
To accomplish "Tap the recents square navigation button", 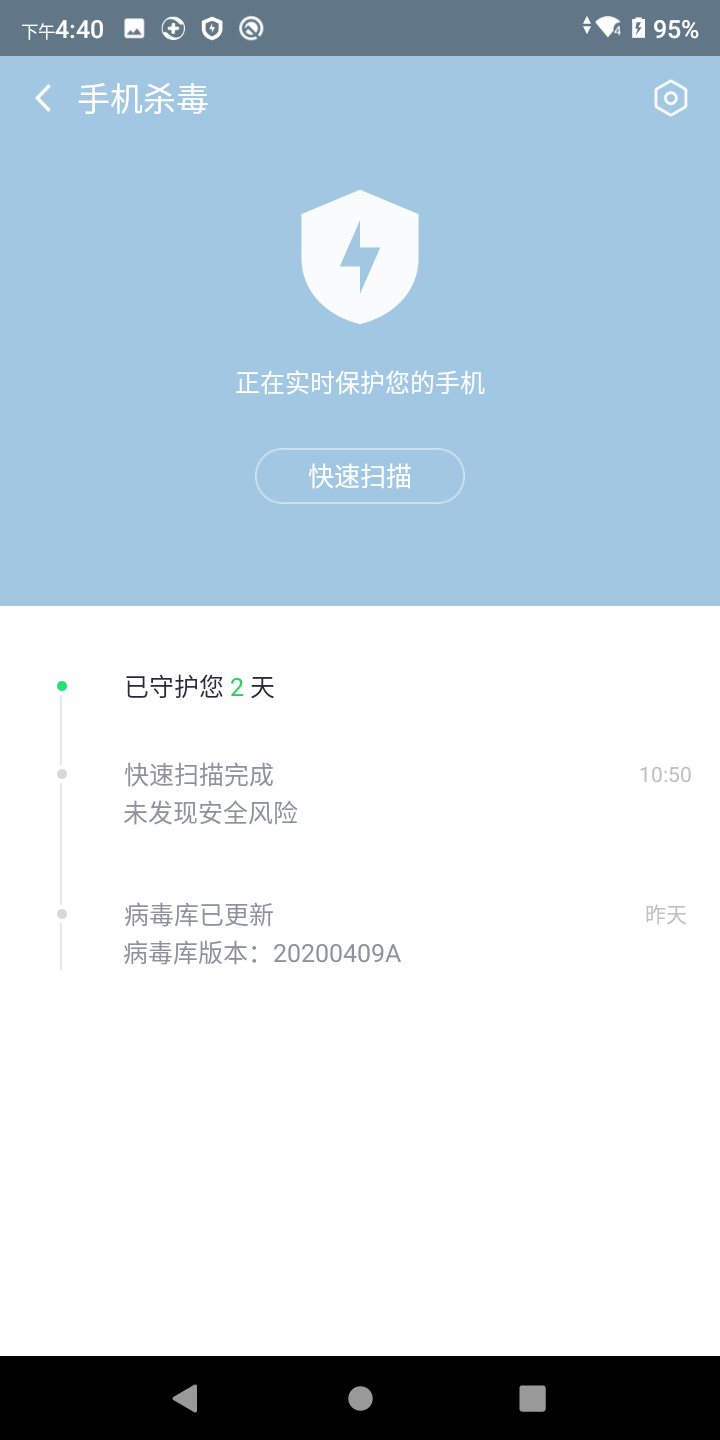I will 533,1399.
